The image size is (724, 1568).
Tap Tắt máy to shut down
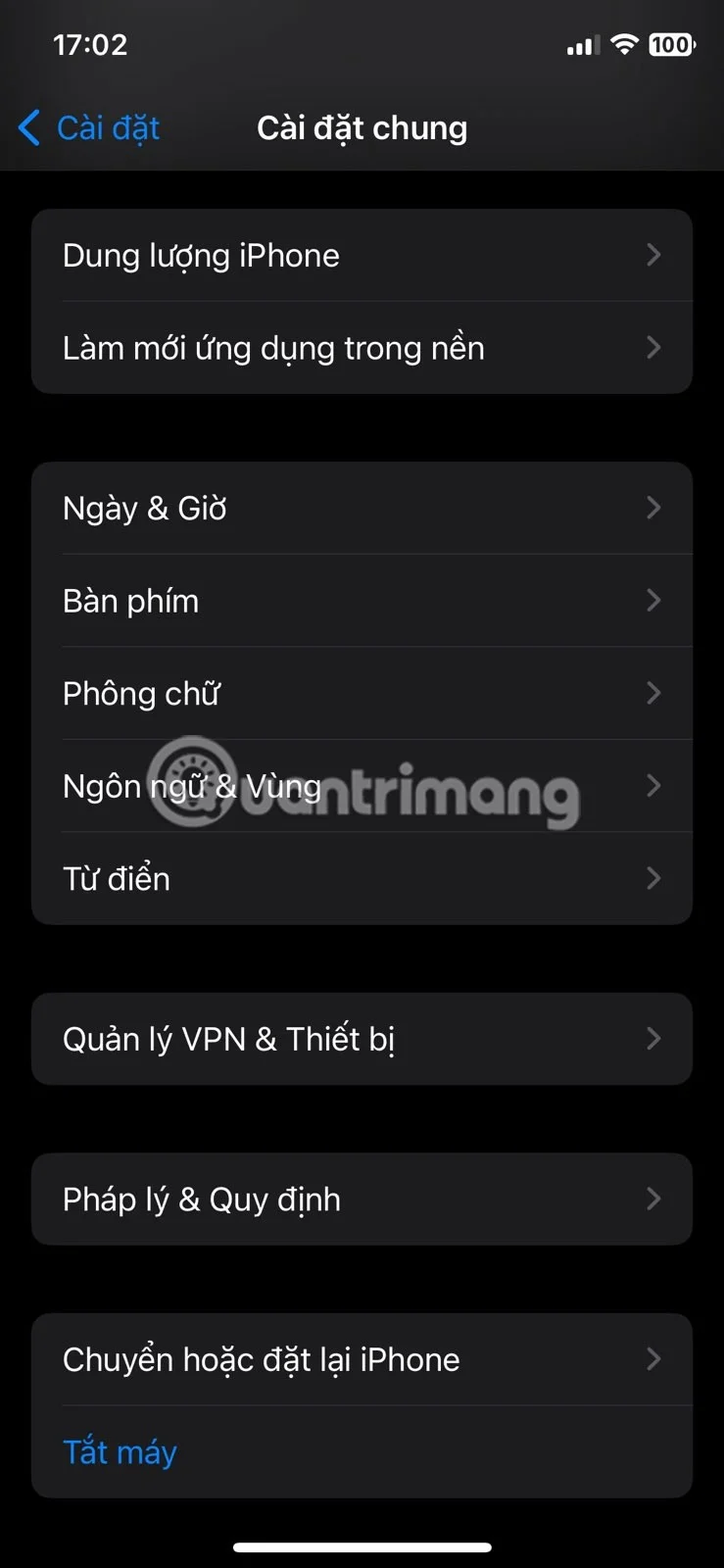pos(119,1451)
